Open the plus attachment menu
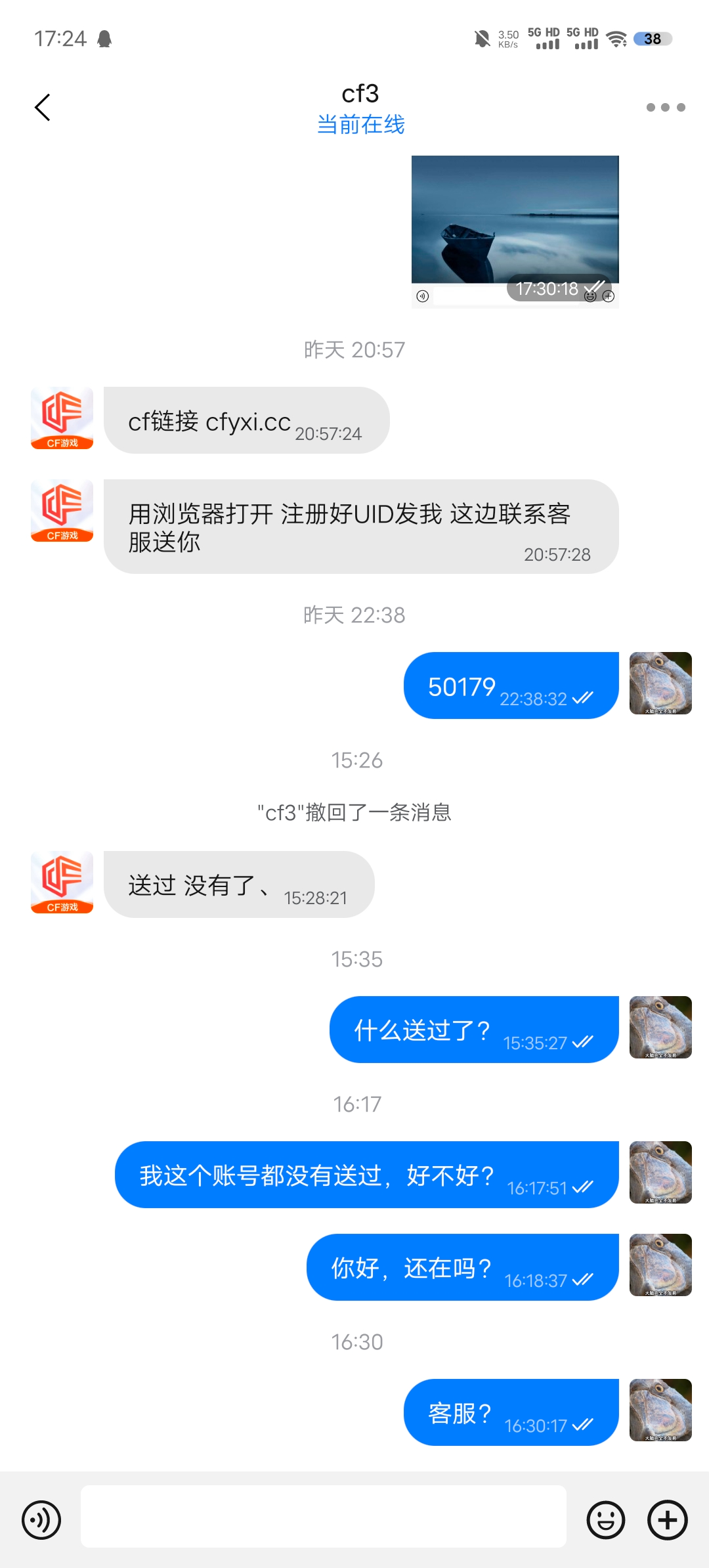This screenshot has height=1568, width=709. [x=667, y=1519]
